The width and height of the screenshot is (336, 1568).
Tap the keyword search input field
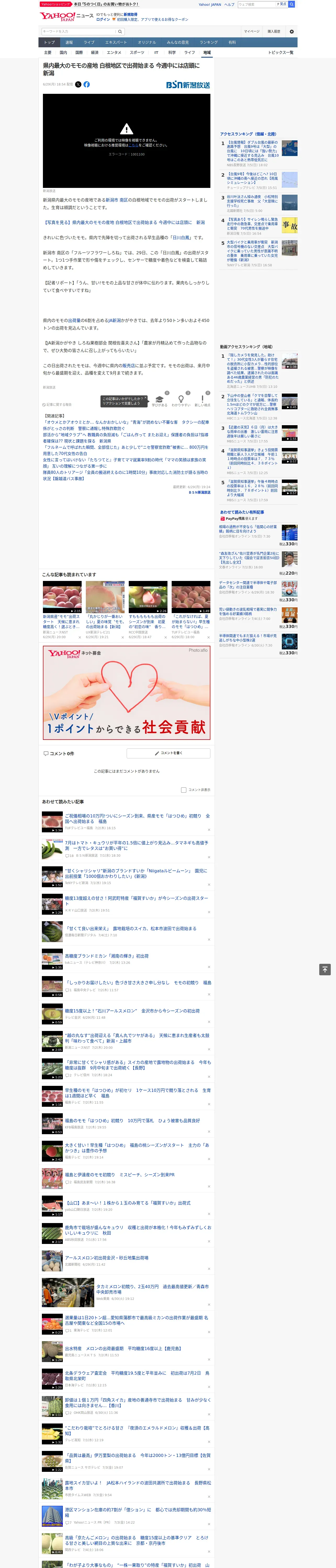[x=78, y=32]
